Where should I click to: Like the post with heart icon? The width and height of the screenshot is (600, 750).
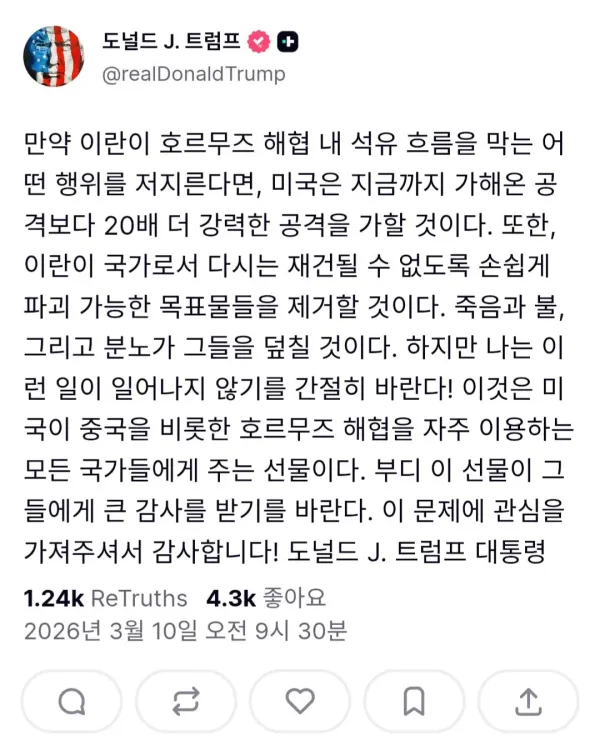(x=300, y=702)
